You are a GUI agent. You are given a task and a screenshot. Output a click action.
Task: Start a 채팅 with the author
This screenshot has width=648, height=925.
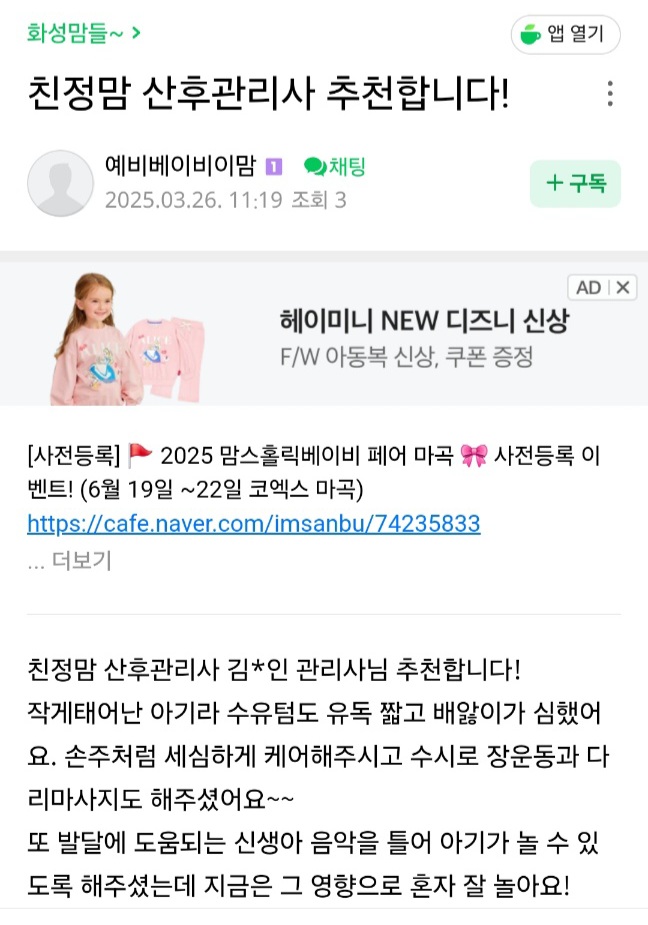click(335, 167)
